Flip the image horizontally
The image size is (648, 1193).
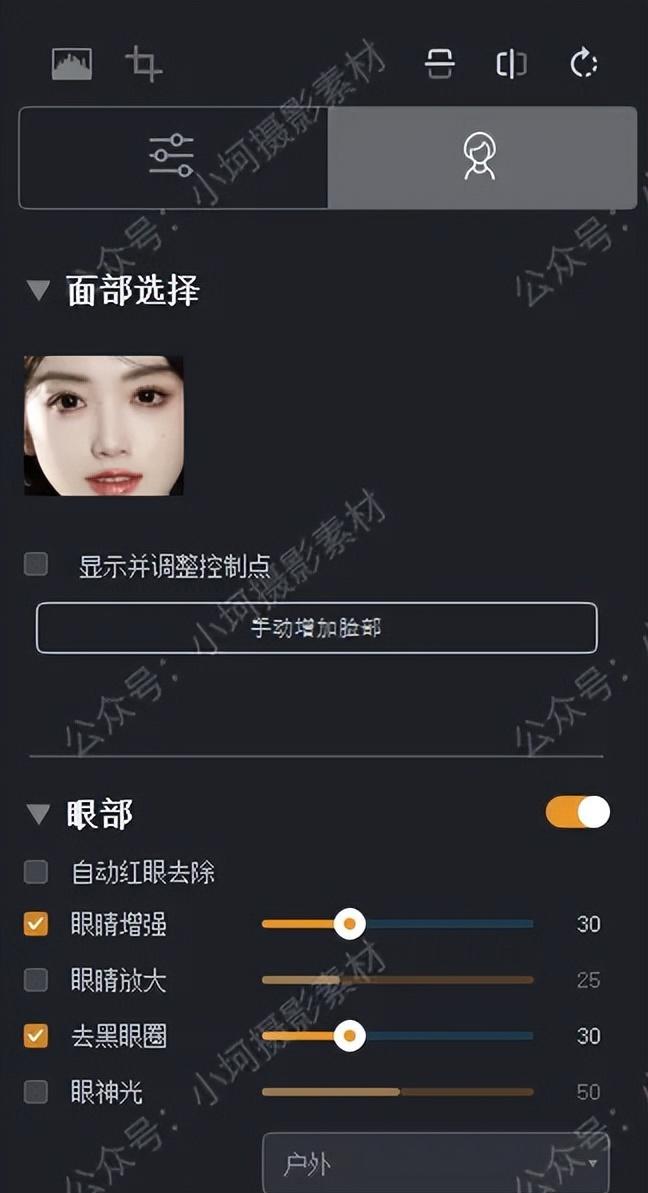[x=511, y=65]
